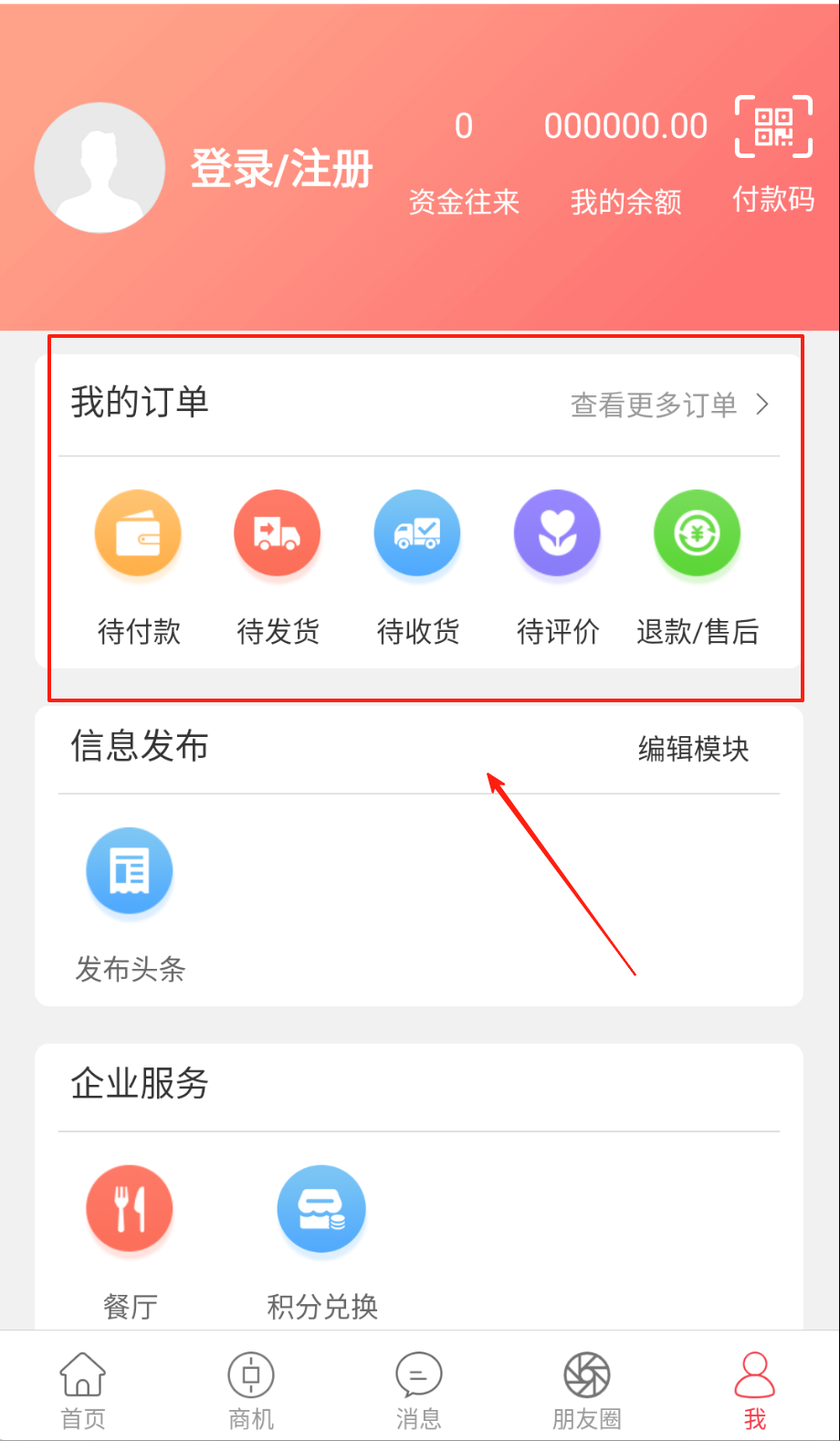This screenshot has width=840, height=1441.
Task: Select the 我 profile tab
Action: point(755,1390)
